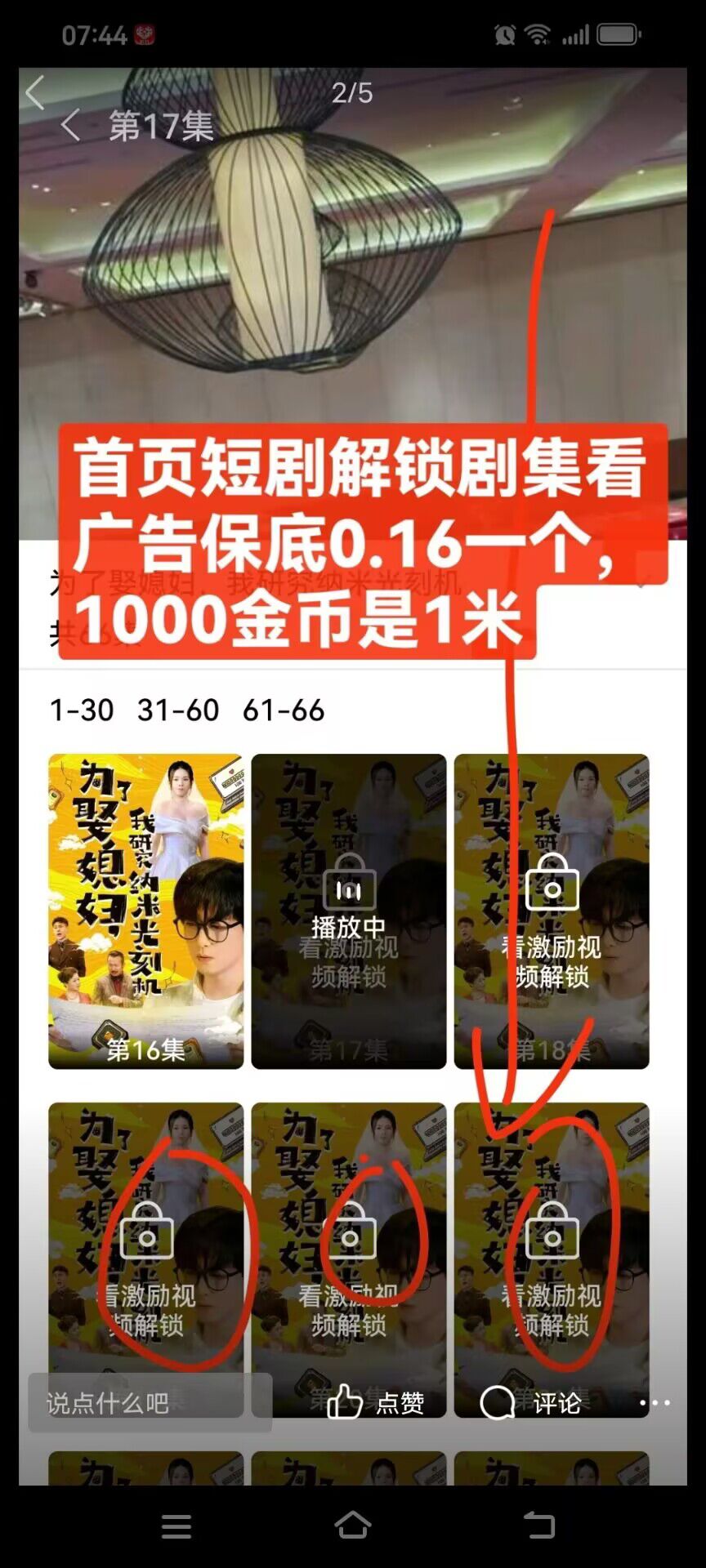This screenshot has height=1568, width=706.
Task: Tap the system back button
Action: click(538, 1525)
